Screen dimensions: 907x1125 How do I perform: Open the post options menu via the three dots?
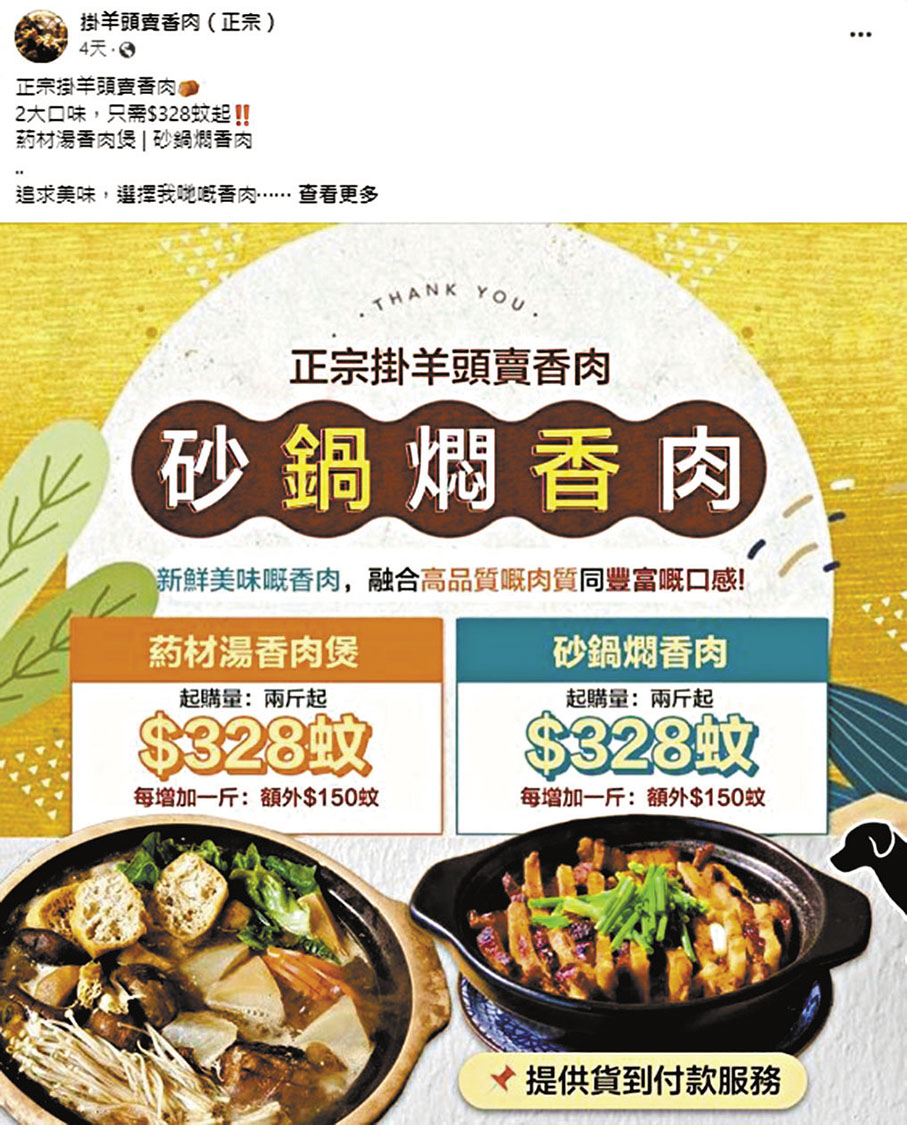[858, 32]
